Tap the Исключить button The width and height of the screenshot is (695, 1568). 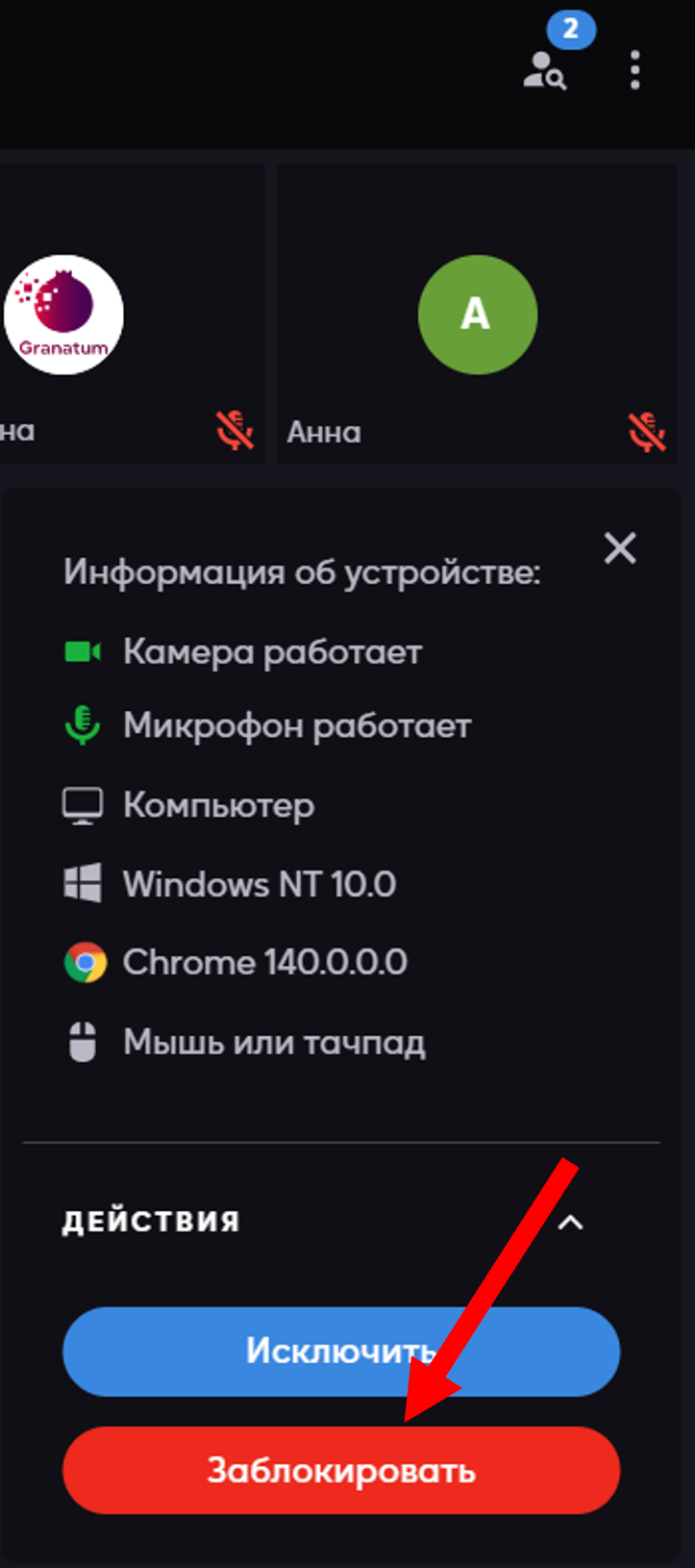point(341,1351)
